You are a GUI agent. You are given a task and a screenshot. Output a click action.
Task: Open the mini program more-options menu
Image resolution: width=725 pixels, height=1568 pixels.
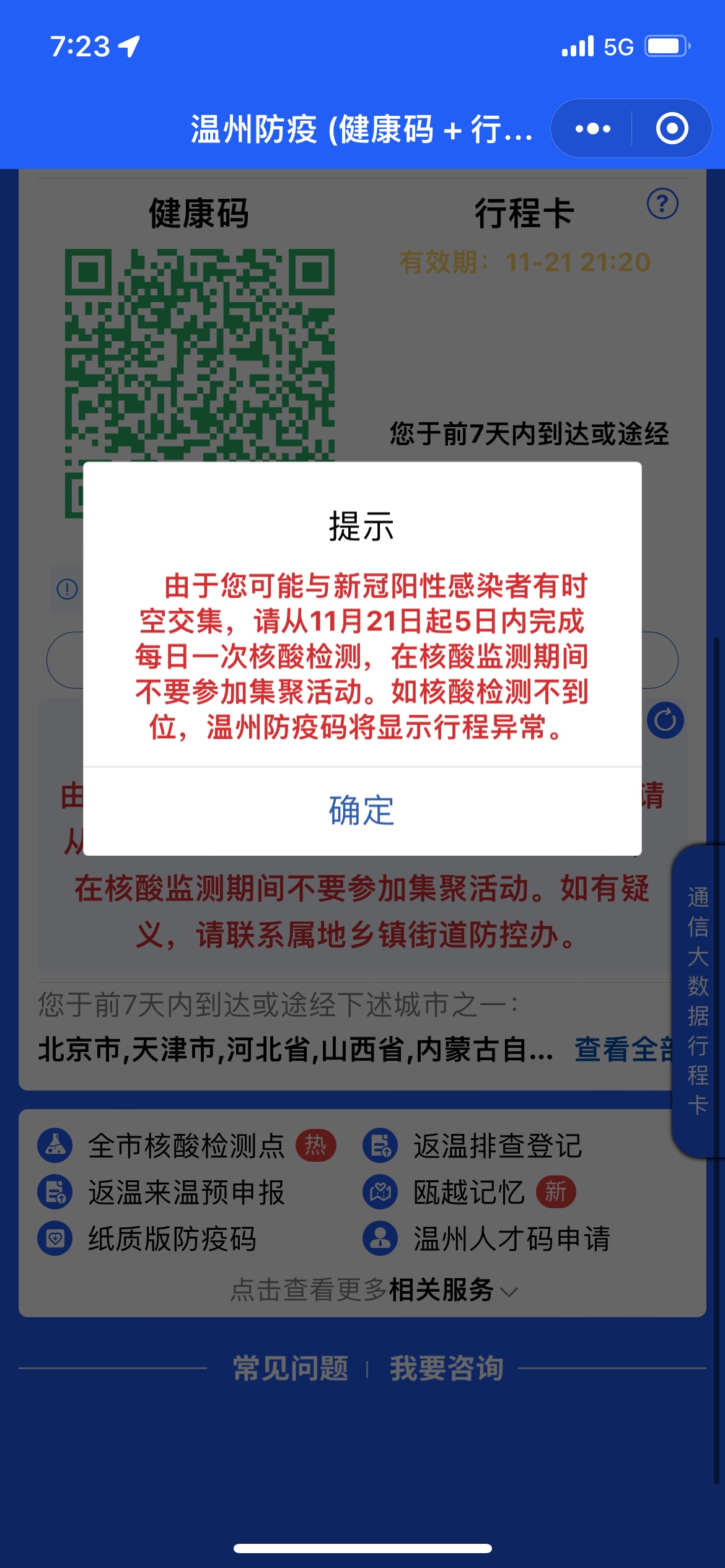[x=592, y=129]
